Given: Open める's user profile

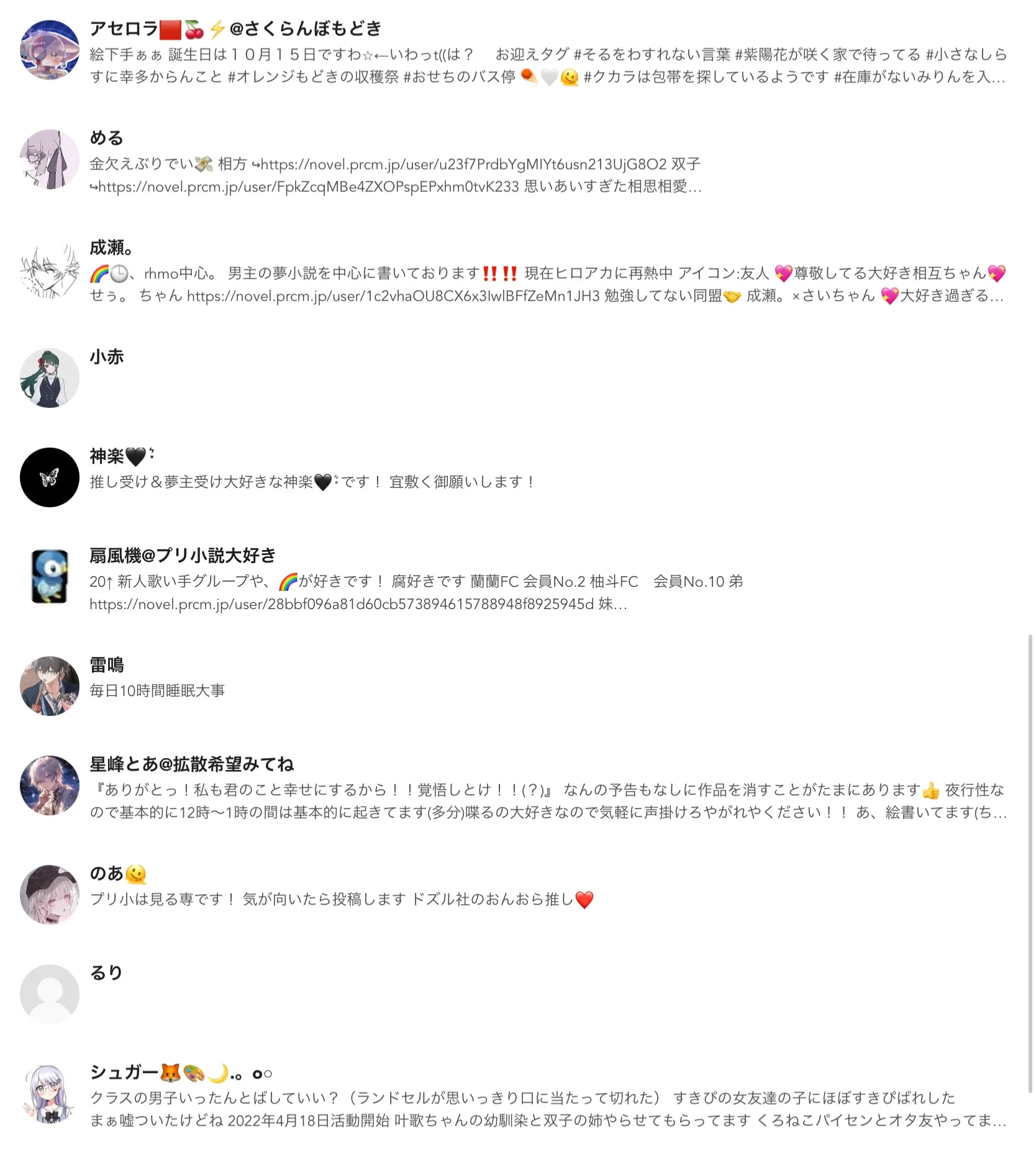Looking at the screenshot, I should (107, 138).
